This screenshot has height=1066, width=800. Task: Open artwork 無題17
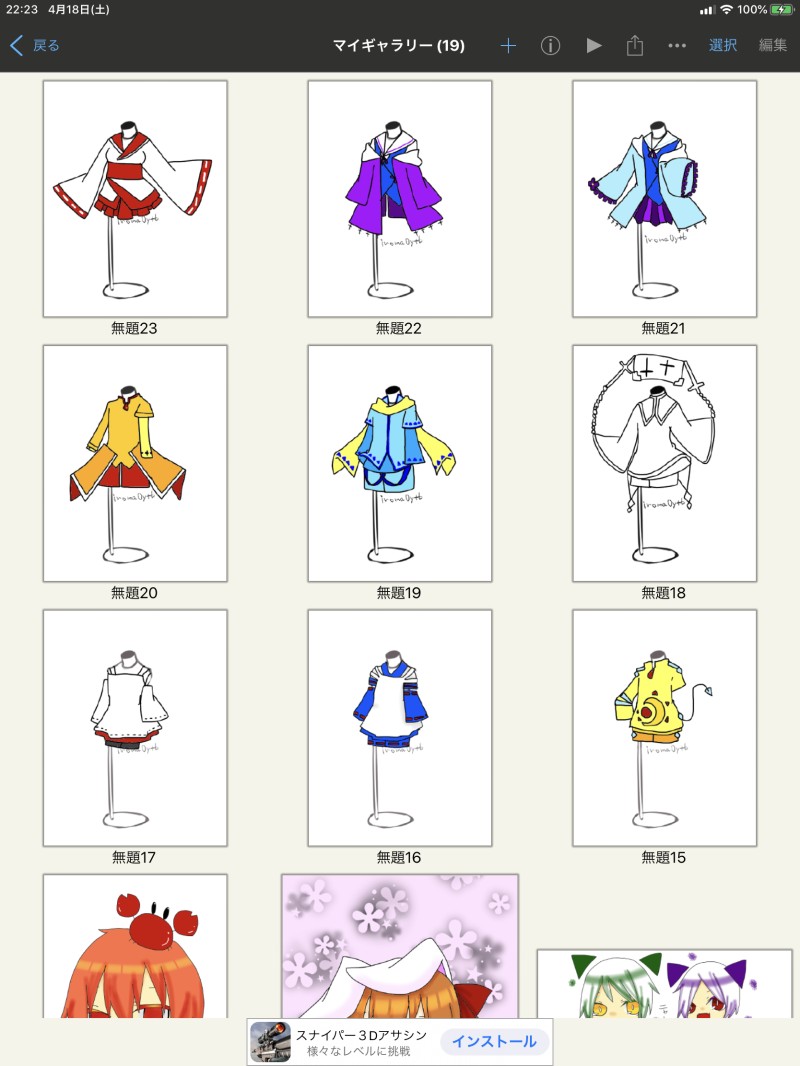(135, 727)
